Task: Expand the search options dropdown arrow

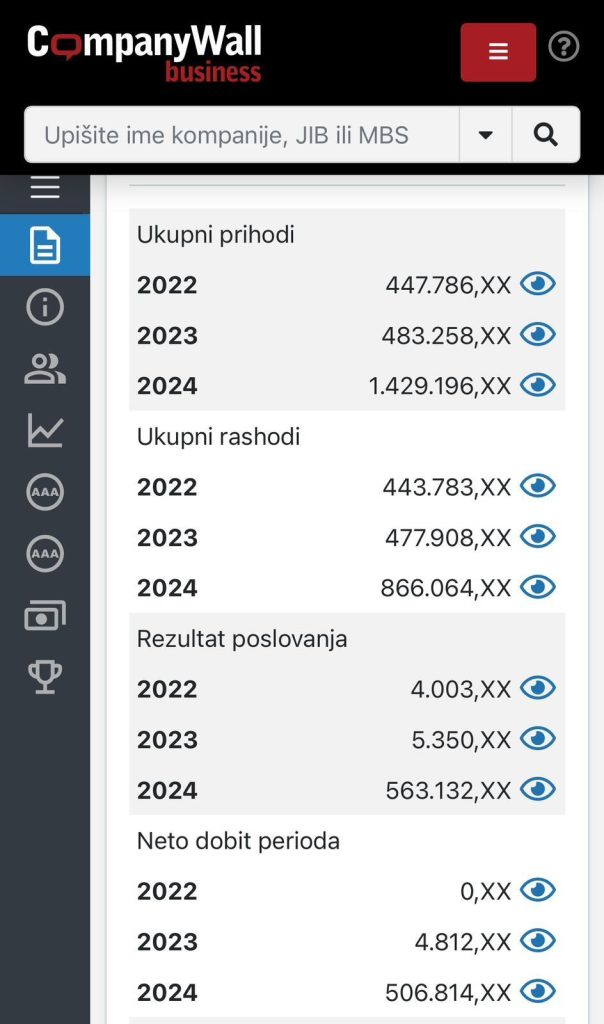Action: pyautogui.click(x=486, y=135)
